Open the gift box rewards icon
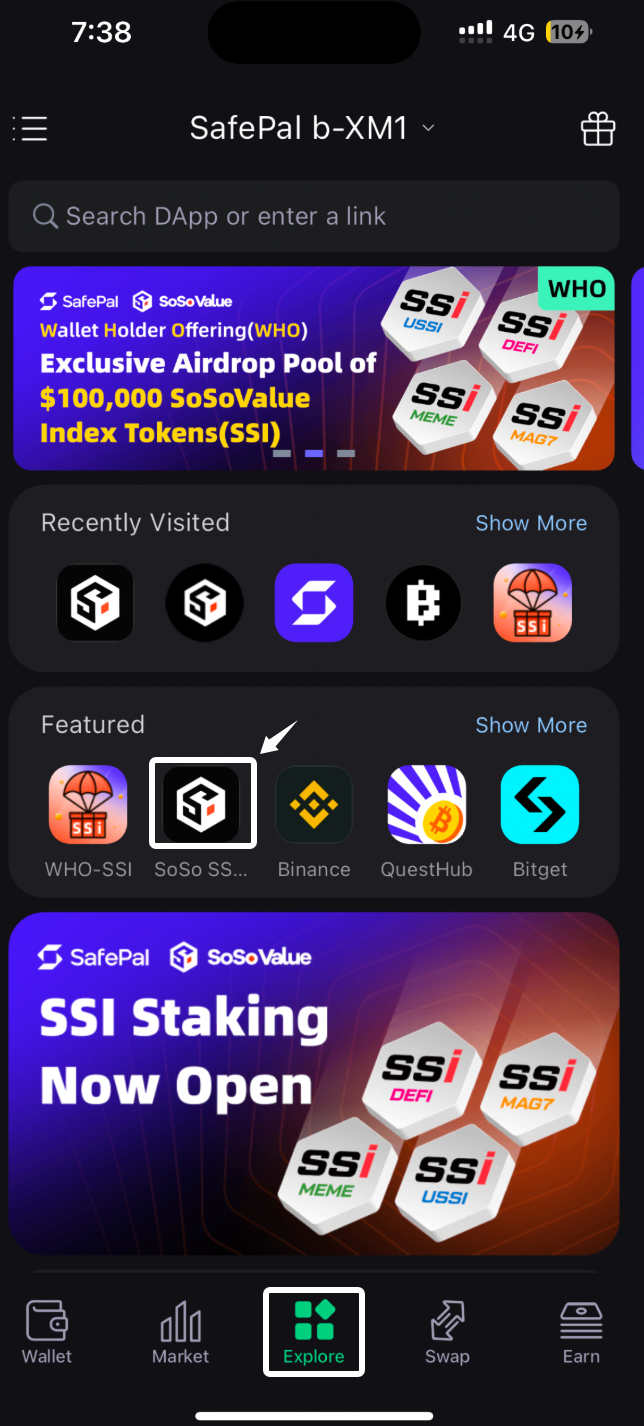 [597, 129]
